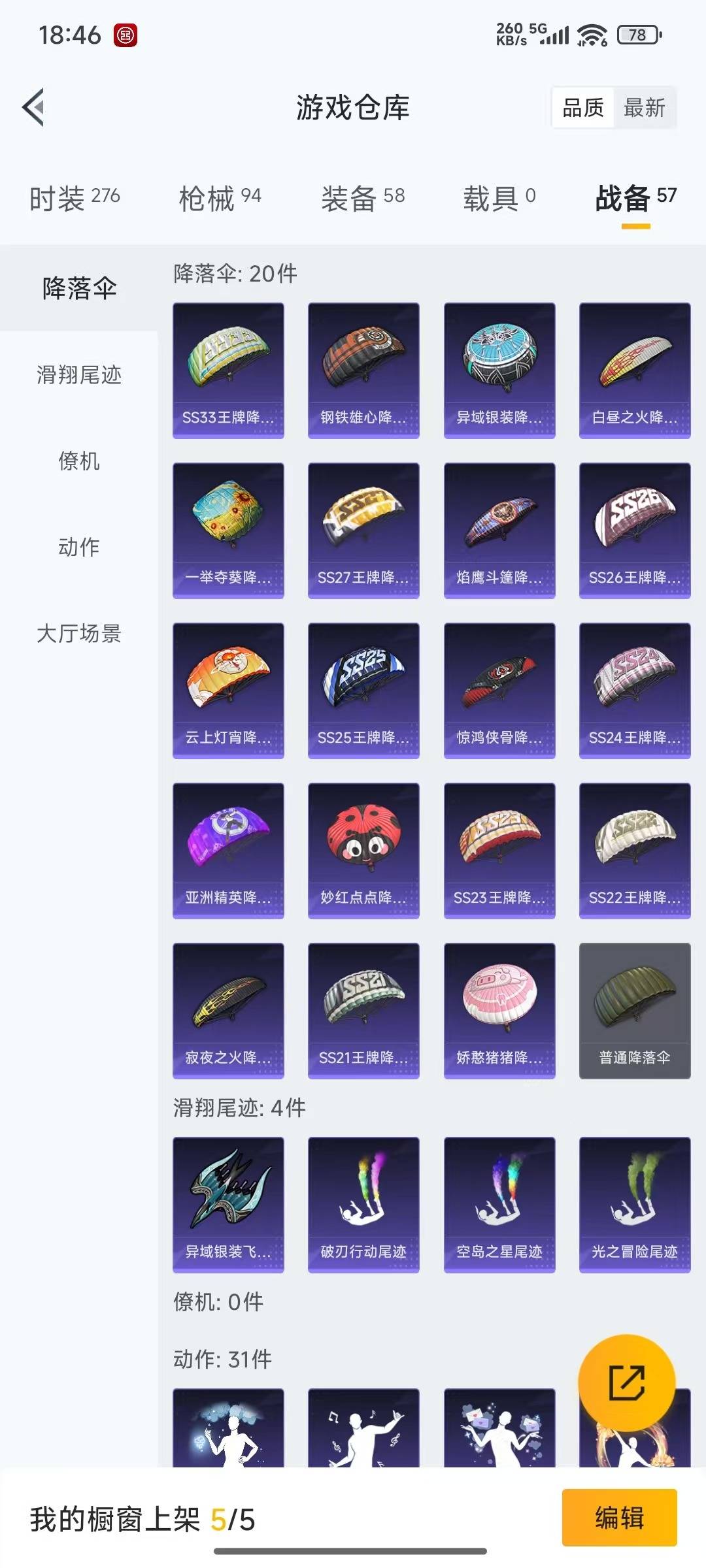Switch to the 时装 tab
This screenshot has height=1568, width=706.
pyautogui.click(x=75, y=198)
